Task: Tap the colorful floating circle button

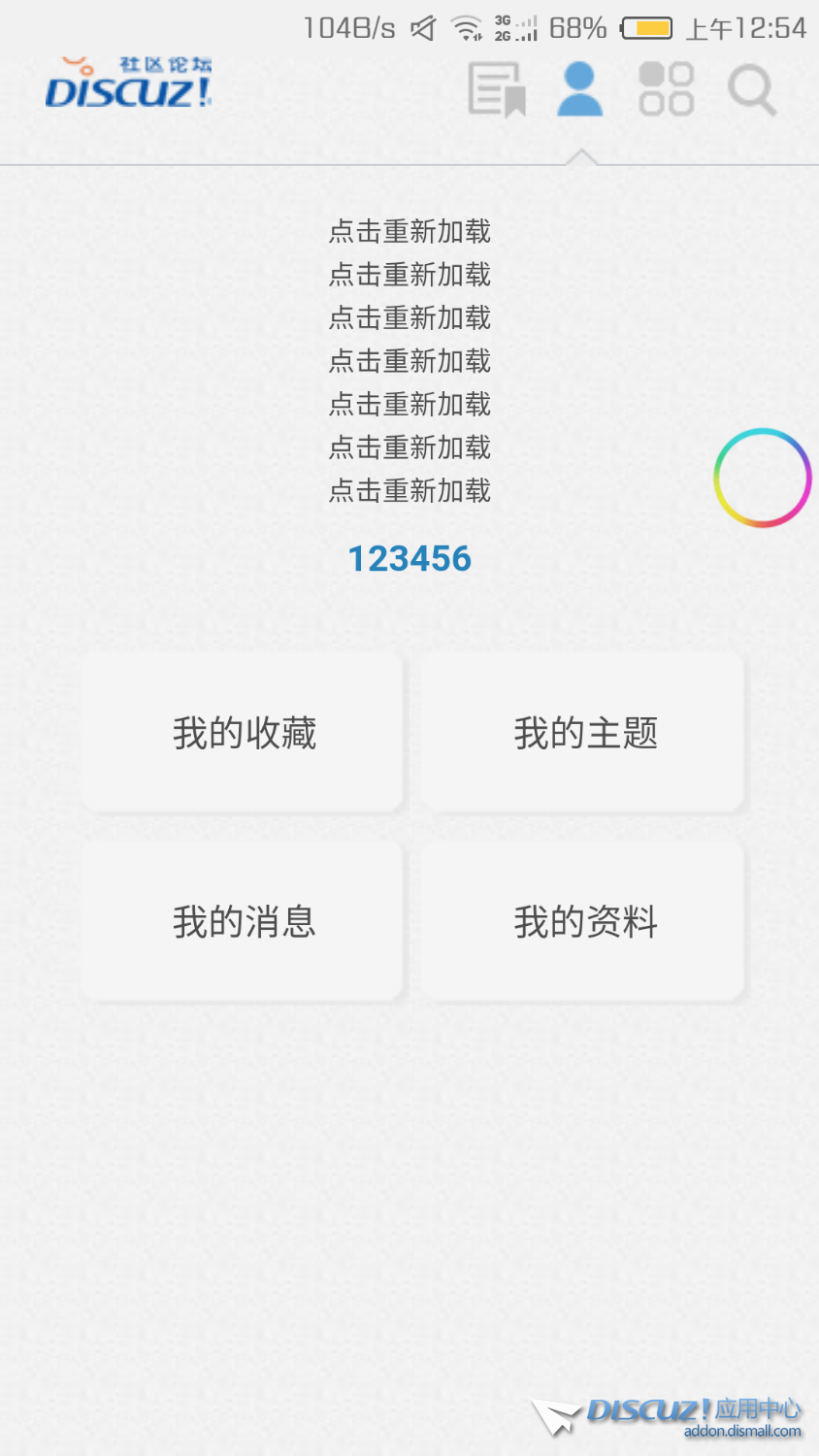Action: click(x=762, y=478)
